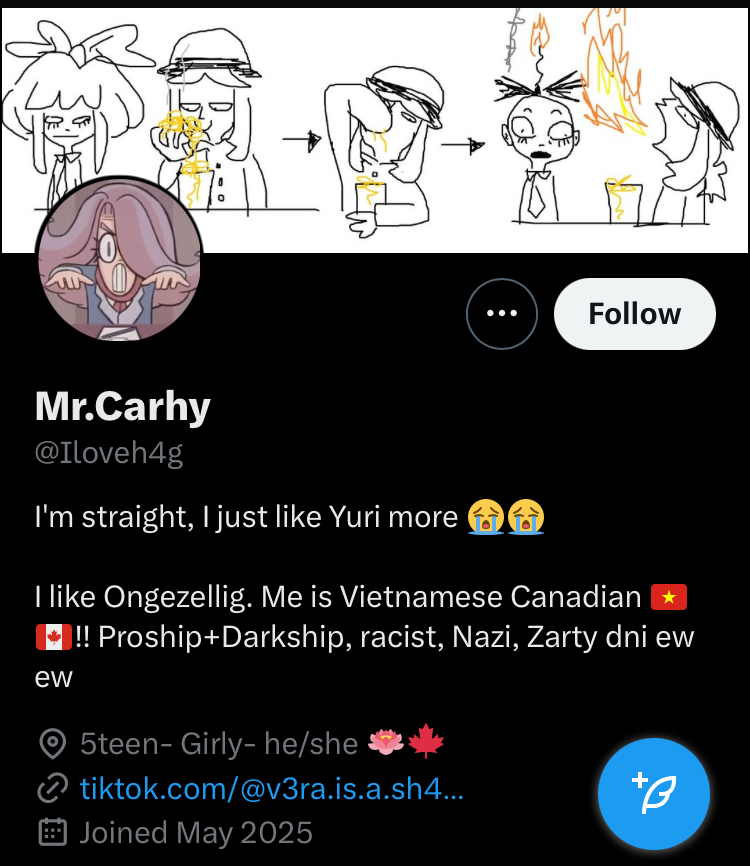Open the three-dot more options menu
The image size is (750, 866).
click(x=501, y=314)
